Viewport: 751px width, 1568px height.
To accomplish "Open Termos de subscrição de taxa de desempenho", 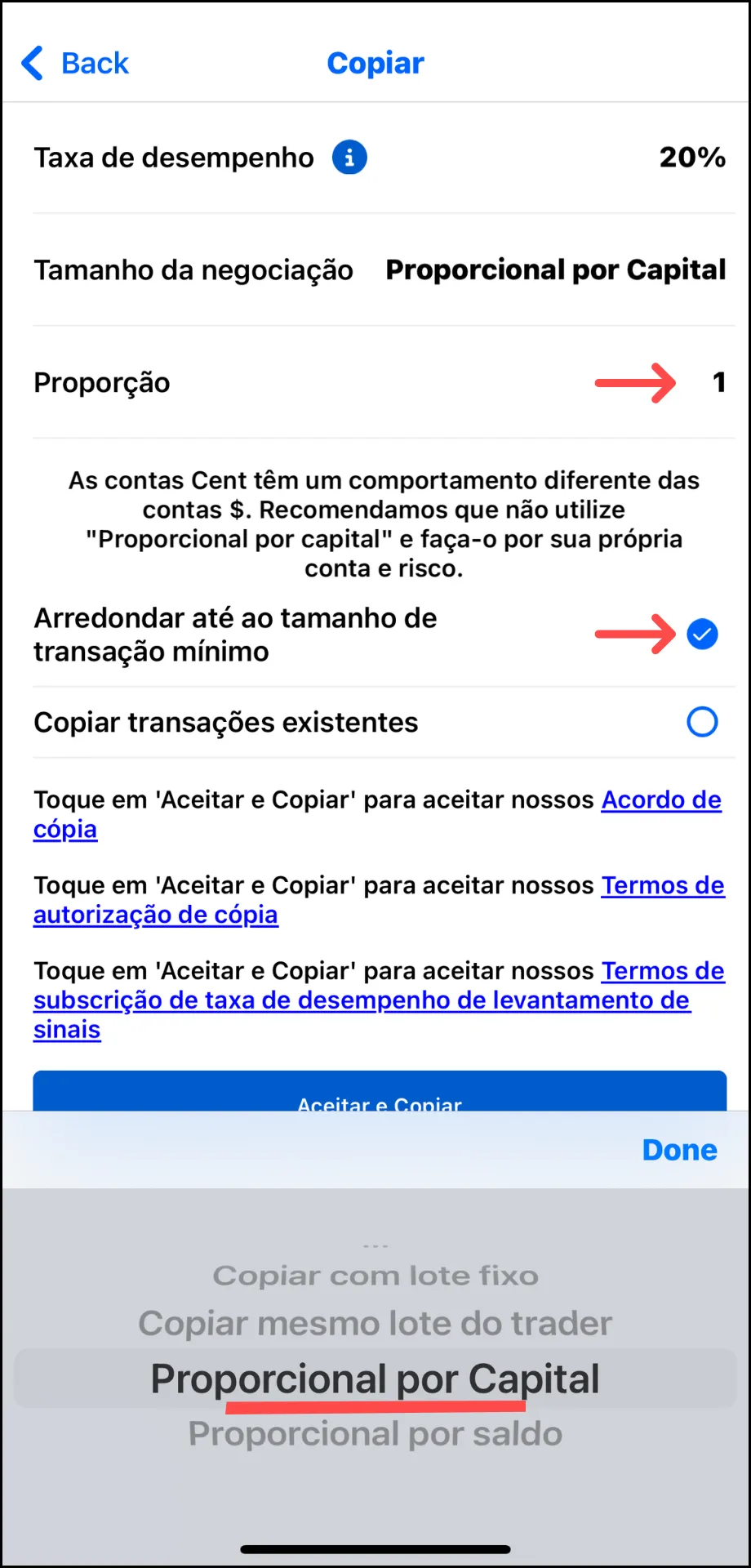I will coord(379,1000).
